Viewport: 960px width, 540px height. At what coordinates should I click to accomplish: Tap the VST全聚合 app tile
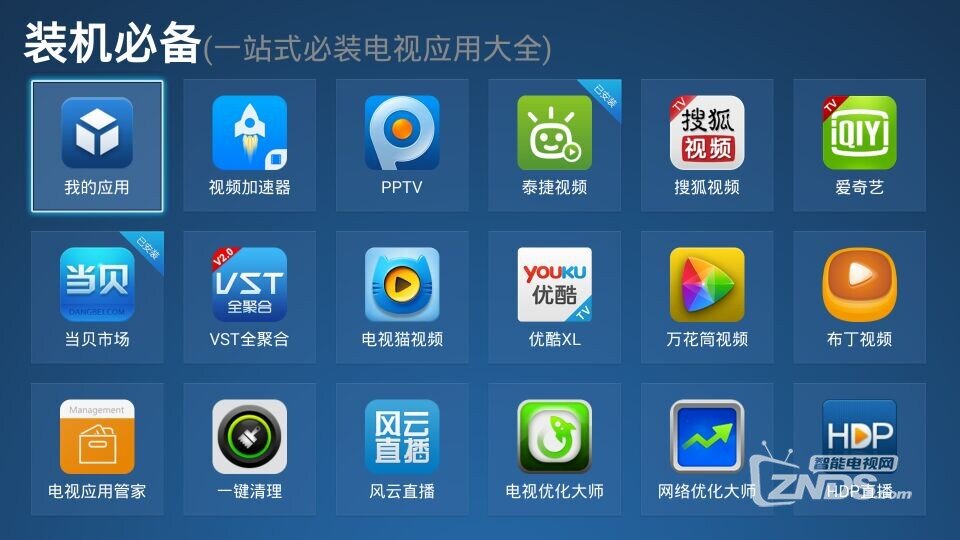[x=249, y=297]
